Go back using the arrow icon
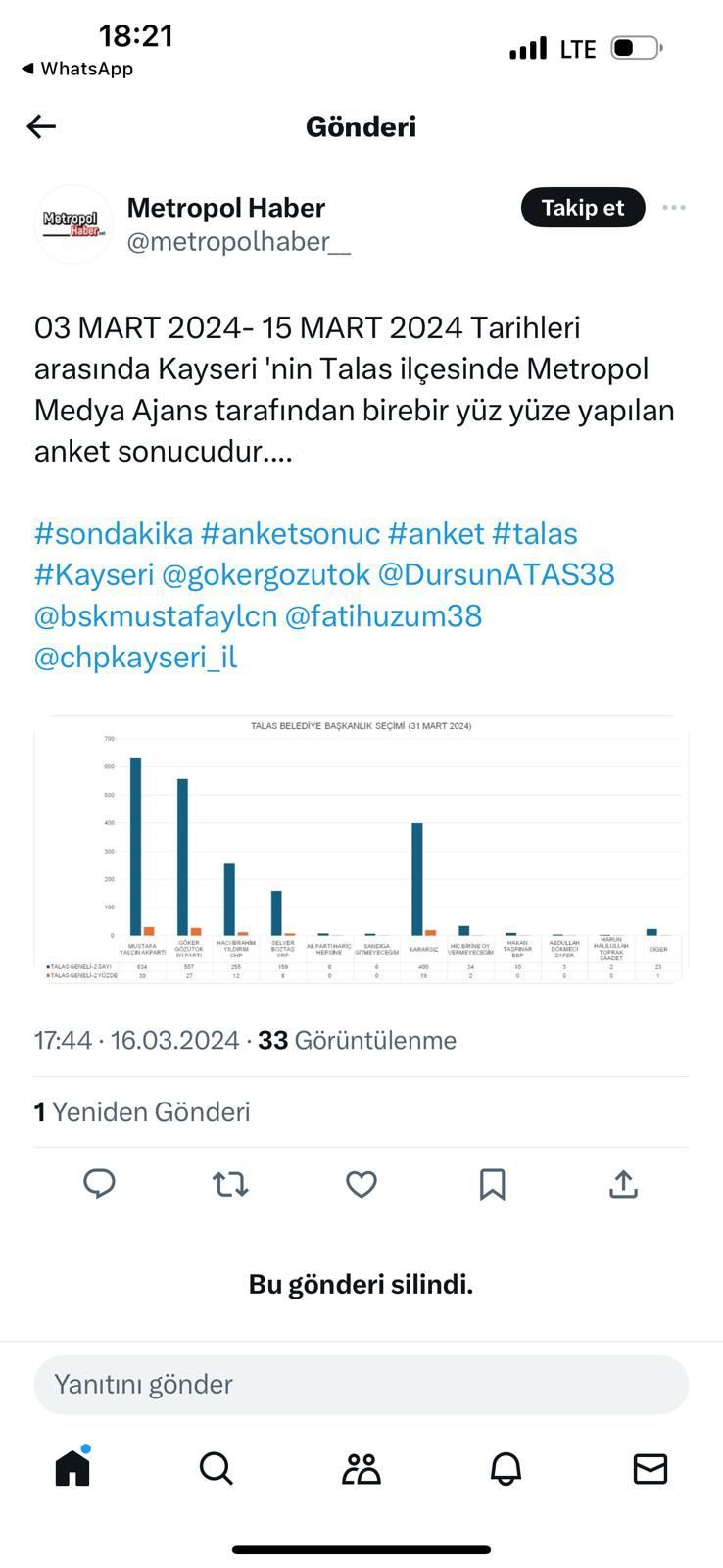The height and width of the screenshot is (1568, 723). tap(41, 126)
